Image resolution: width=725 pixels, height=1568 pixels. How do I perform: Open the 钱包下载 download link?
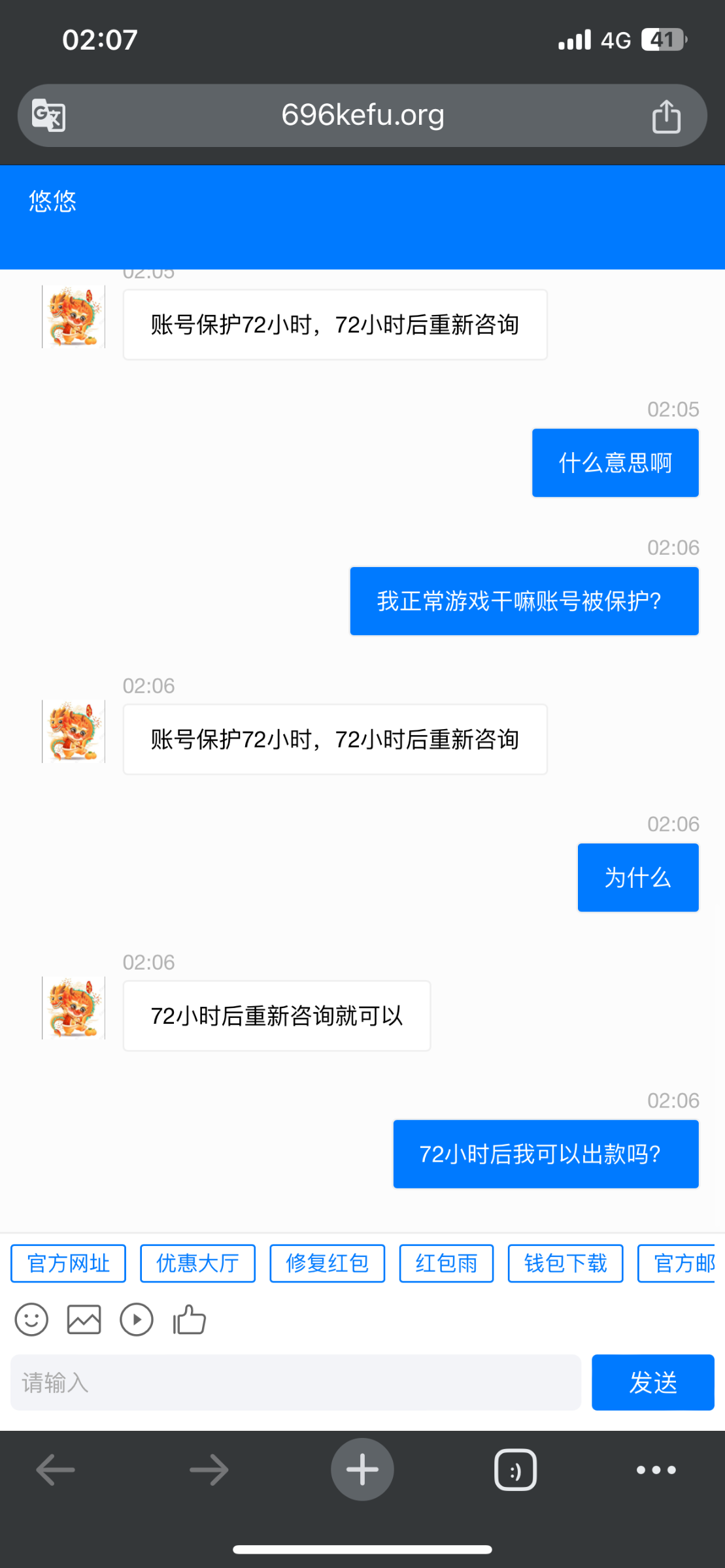tap(565, 1263)
